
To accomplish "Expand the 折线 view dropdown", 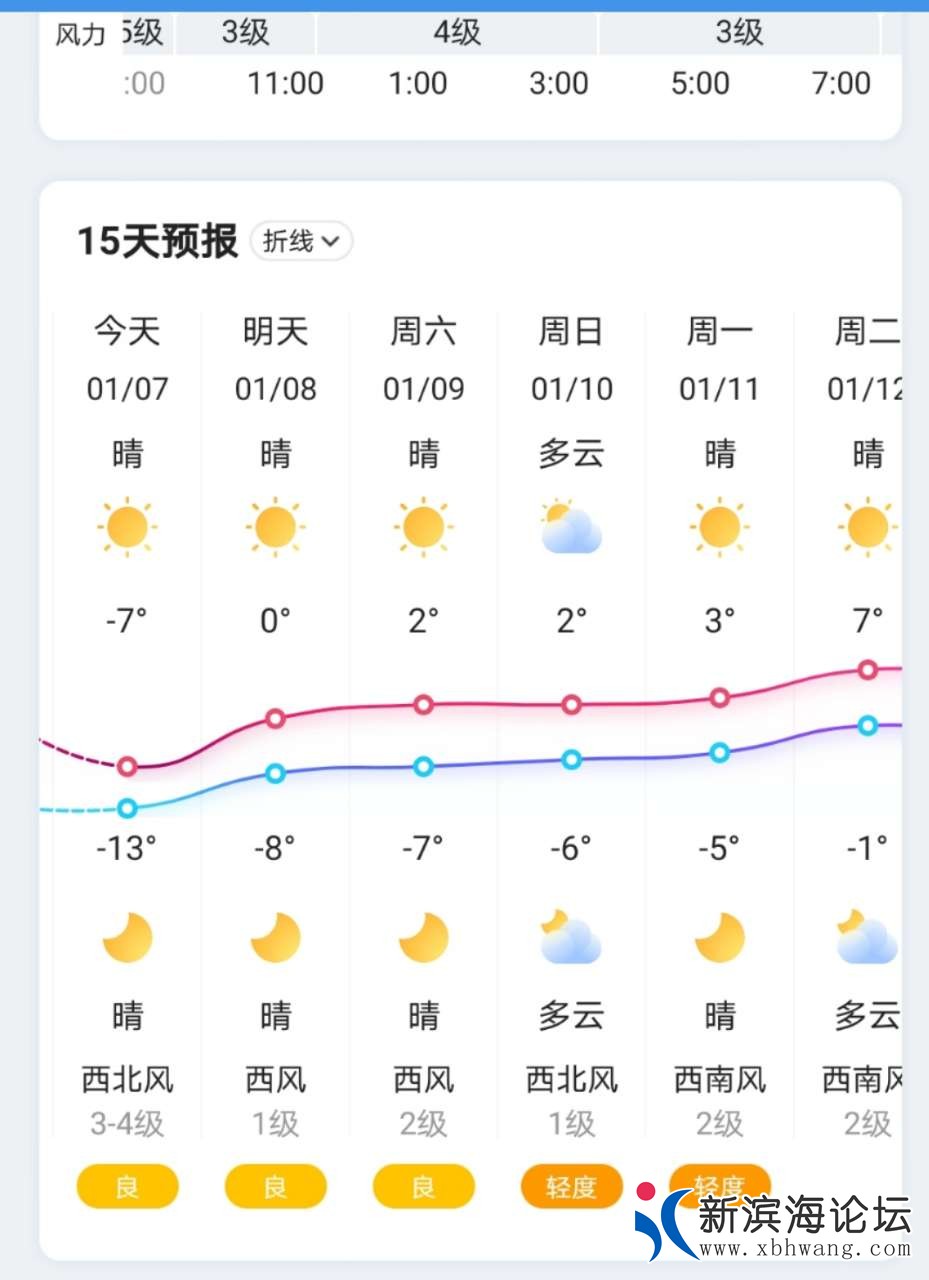I will coord(301,241).
